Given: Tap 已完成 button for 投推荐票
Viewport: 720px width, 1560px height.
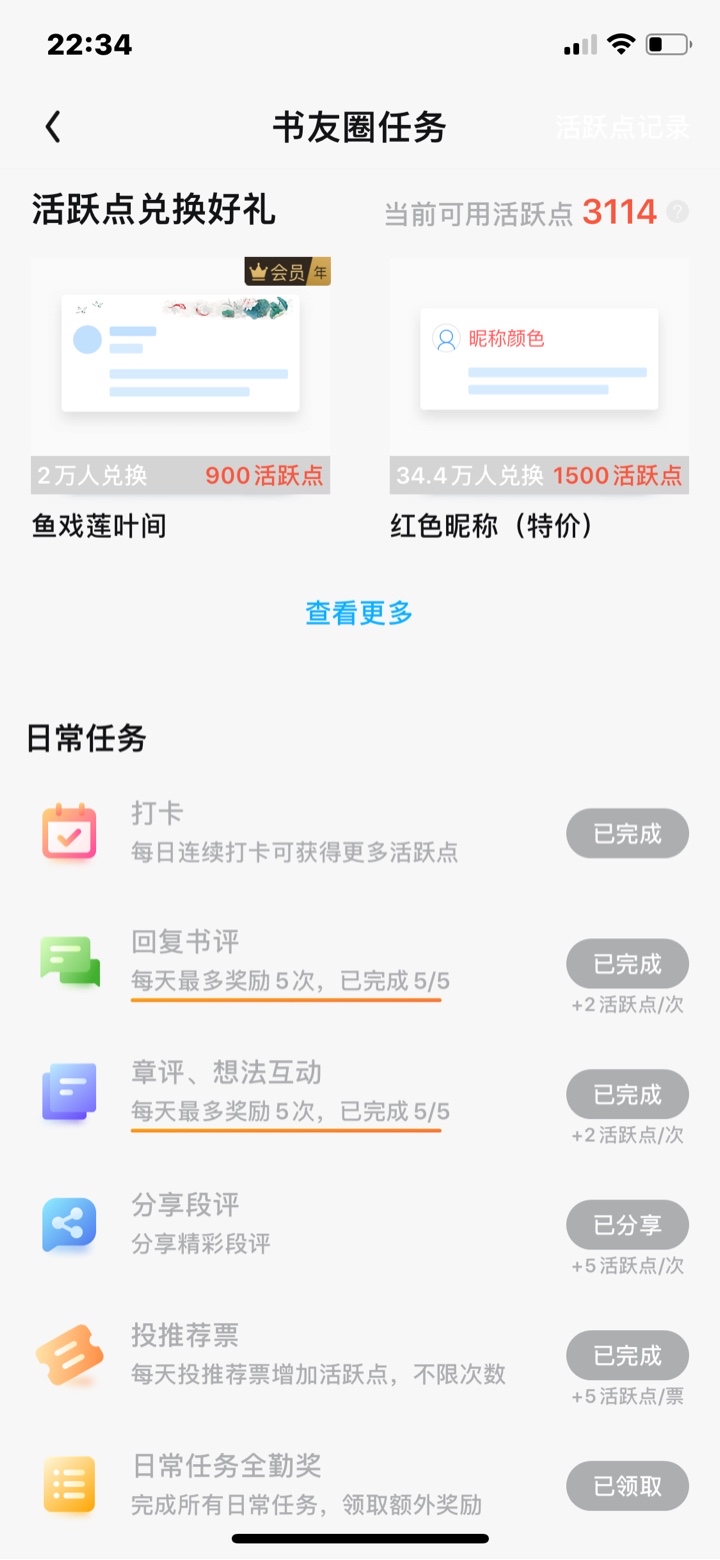Looking at the screenshot, I should (627, 1356).
